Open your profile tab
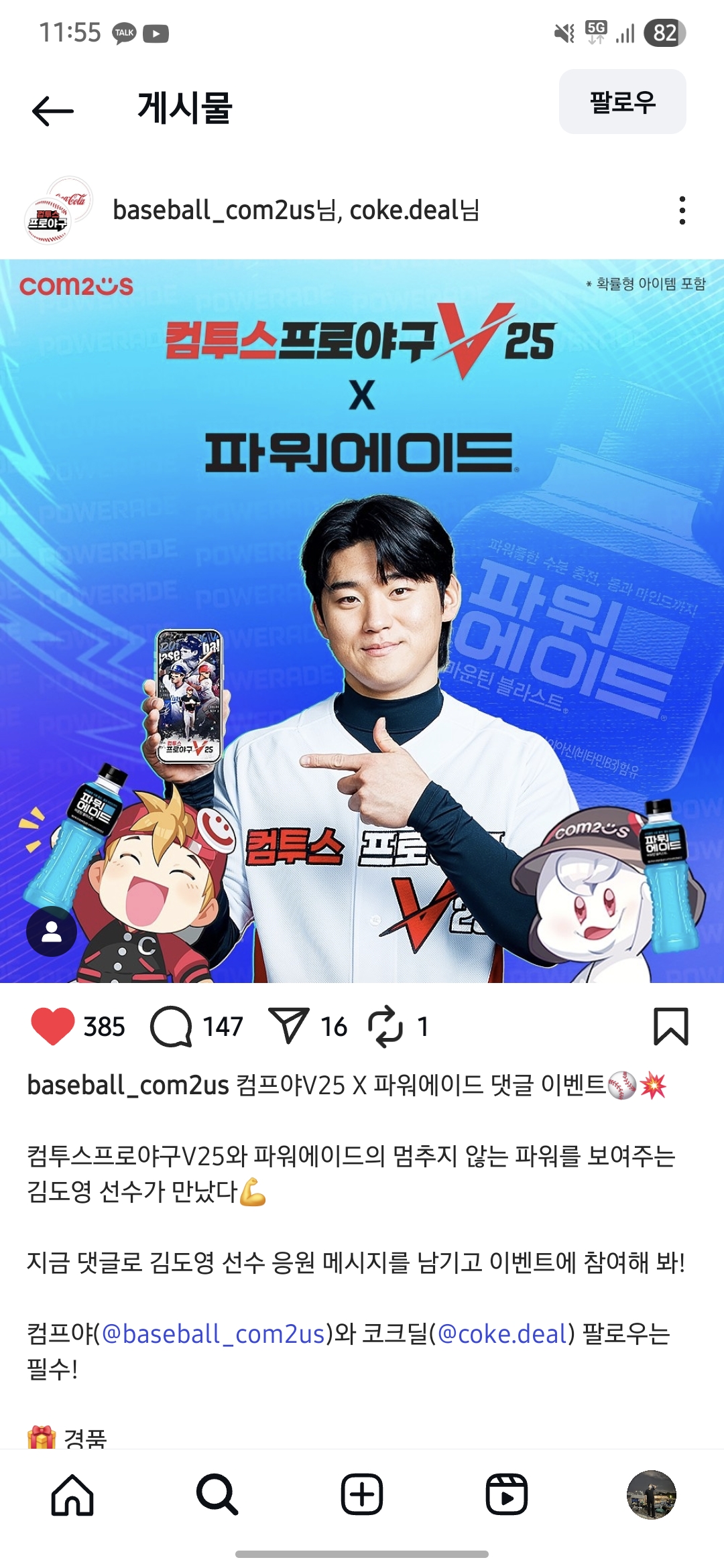 tap(651, 1495)
